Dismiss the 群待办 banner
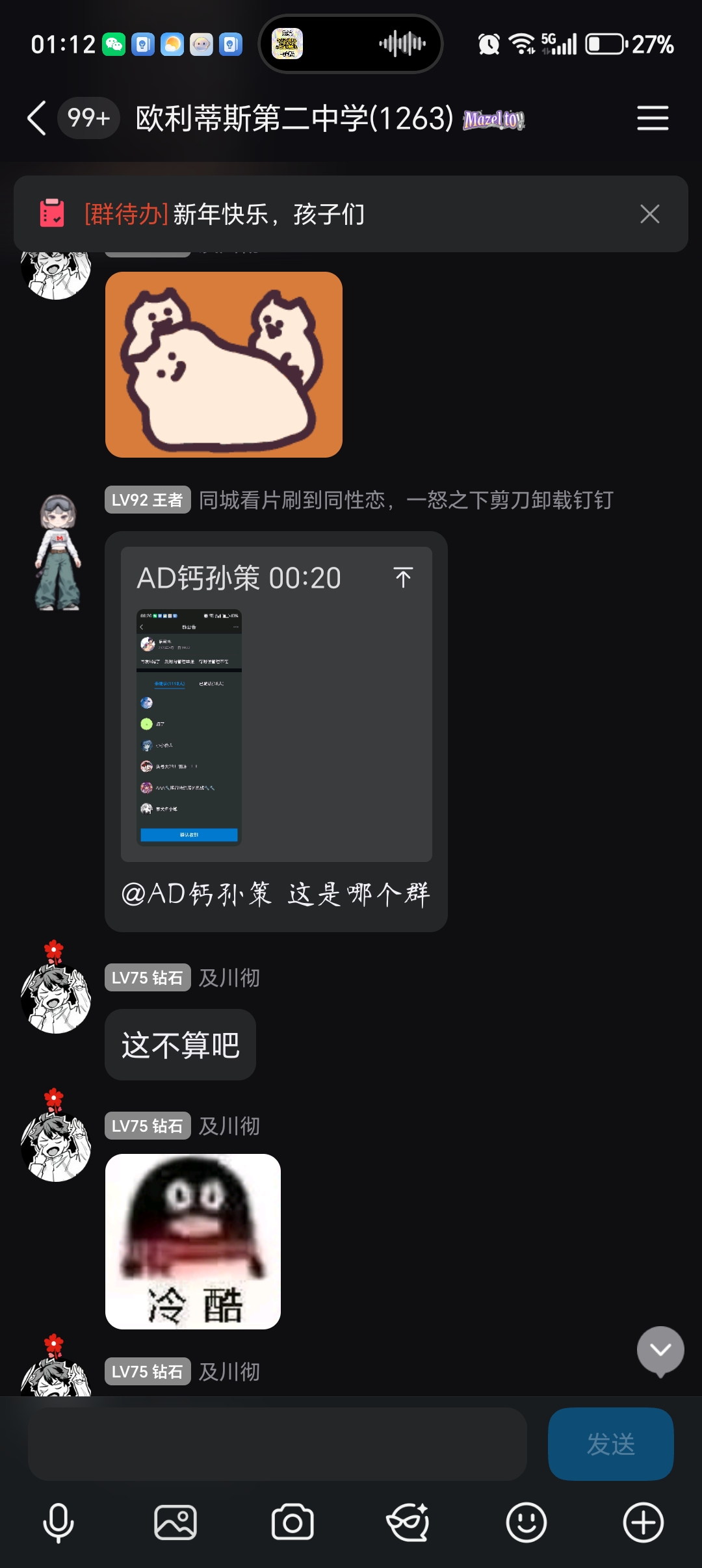Viewport: 702px width, 1568px height. tap(649, 214)
